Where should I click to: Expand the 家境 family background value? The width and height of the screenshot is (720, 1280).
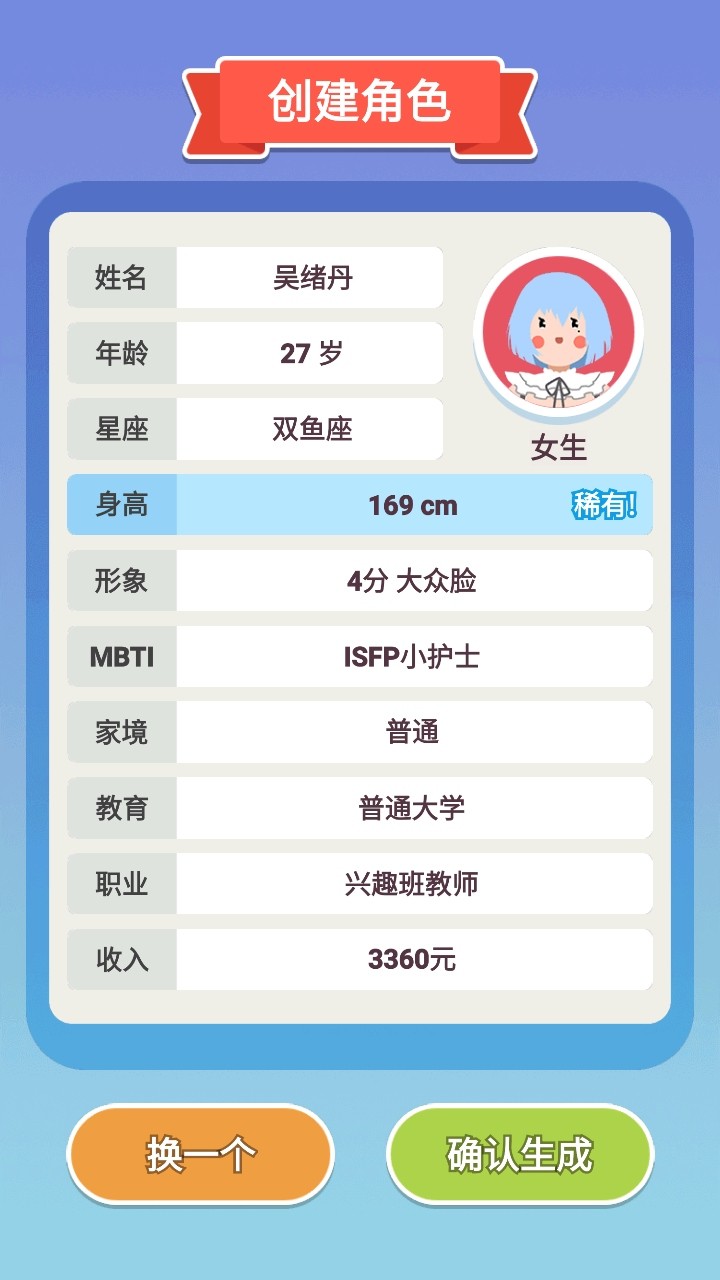(414, 731)
